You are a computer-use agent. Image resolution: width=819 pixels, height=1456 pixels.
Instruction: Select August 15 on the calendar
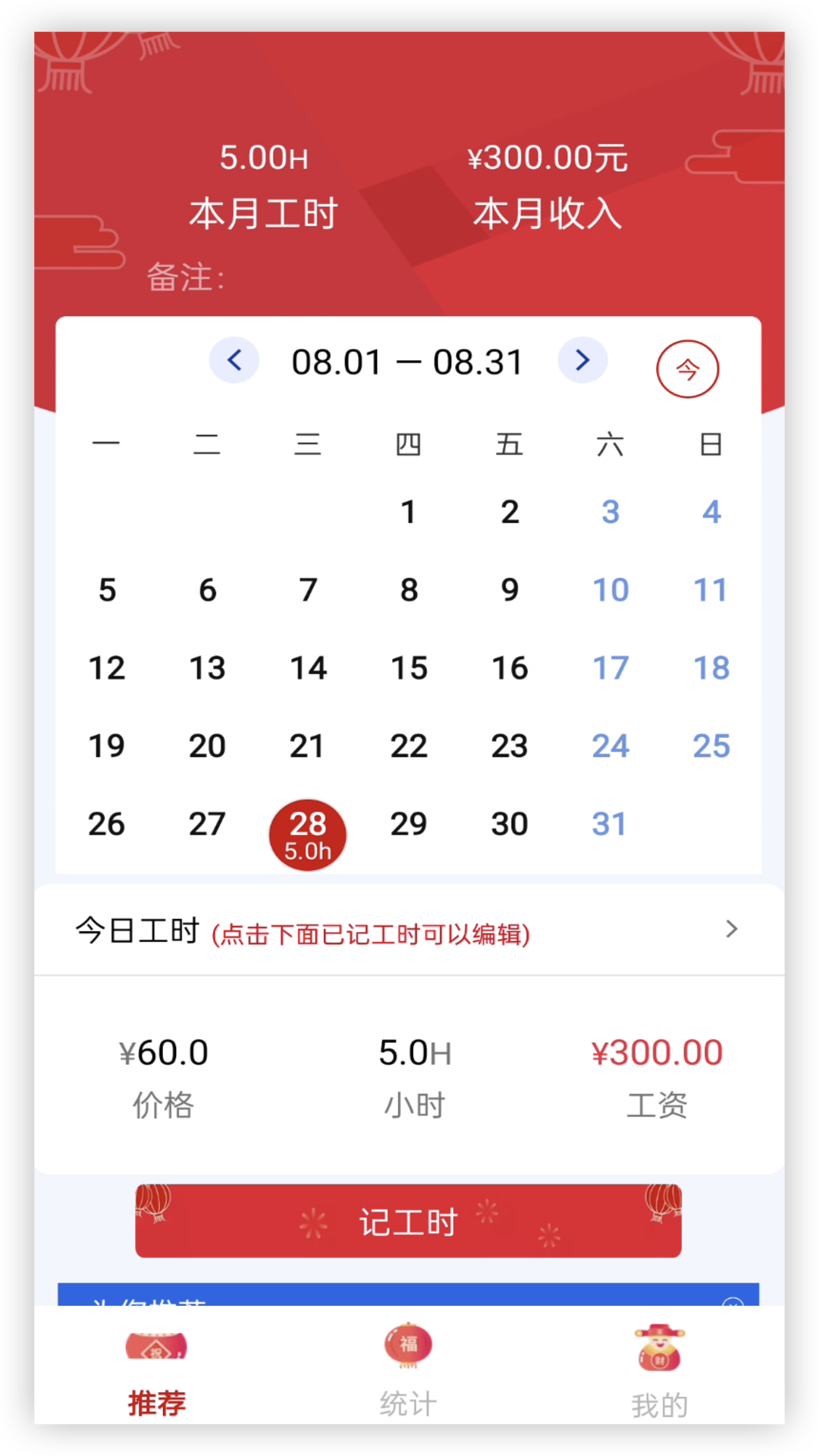pyautogui.click(x=409, y=667)
